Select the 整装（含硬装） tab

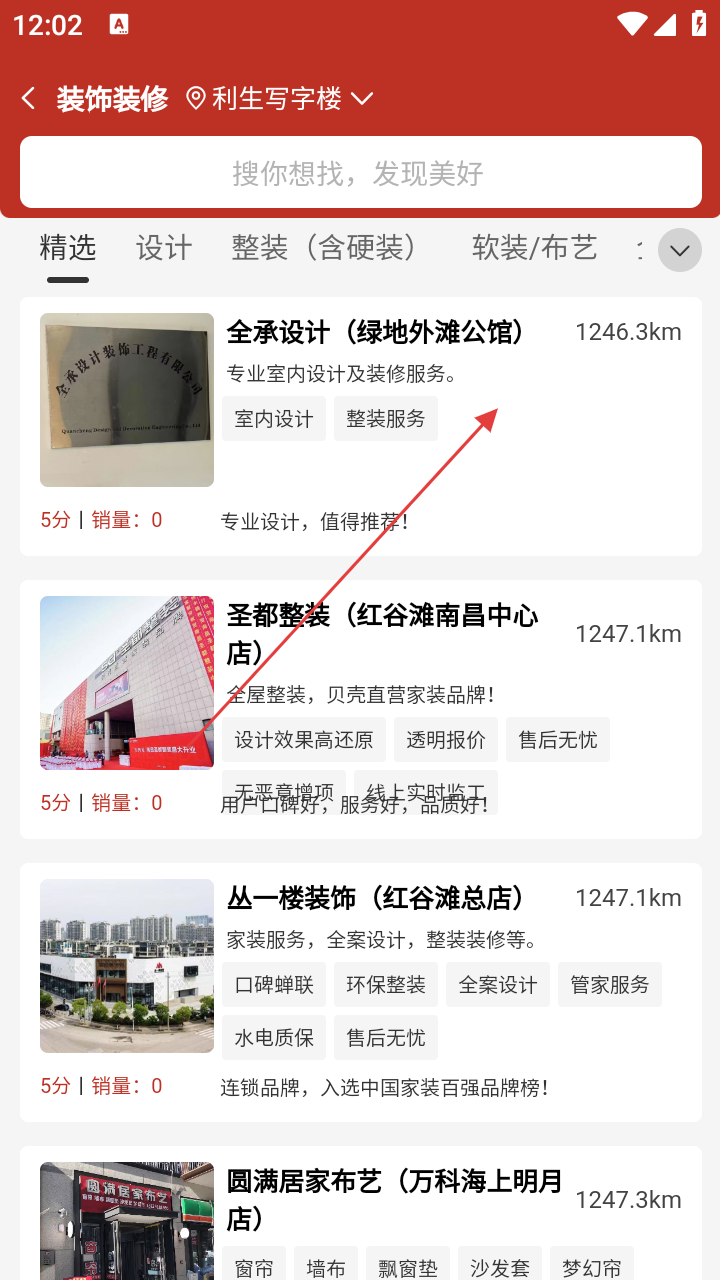point(324,248)
